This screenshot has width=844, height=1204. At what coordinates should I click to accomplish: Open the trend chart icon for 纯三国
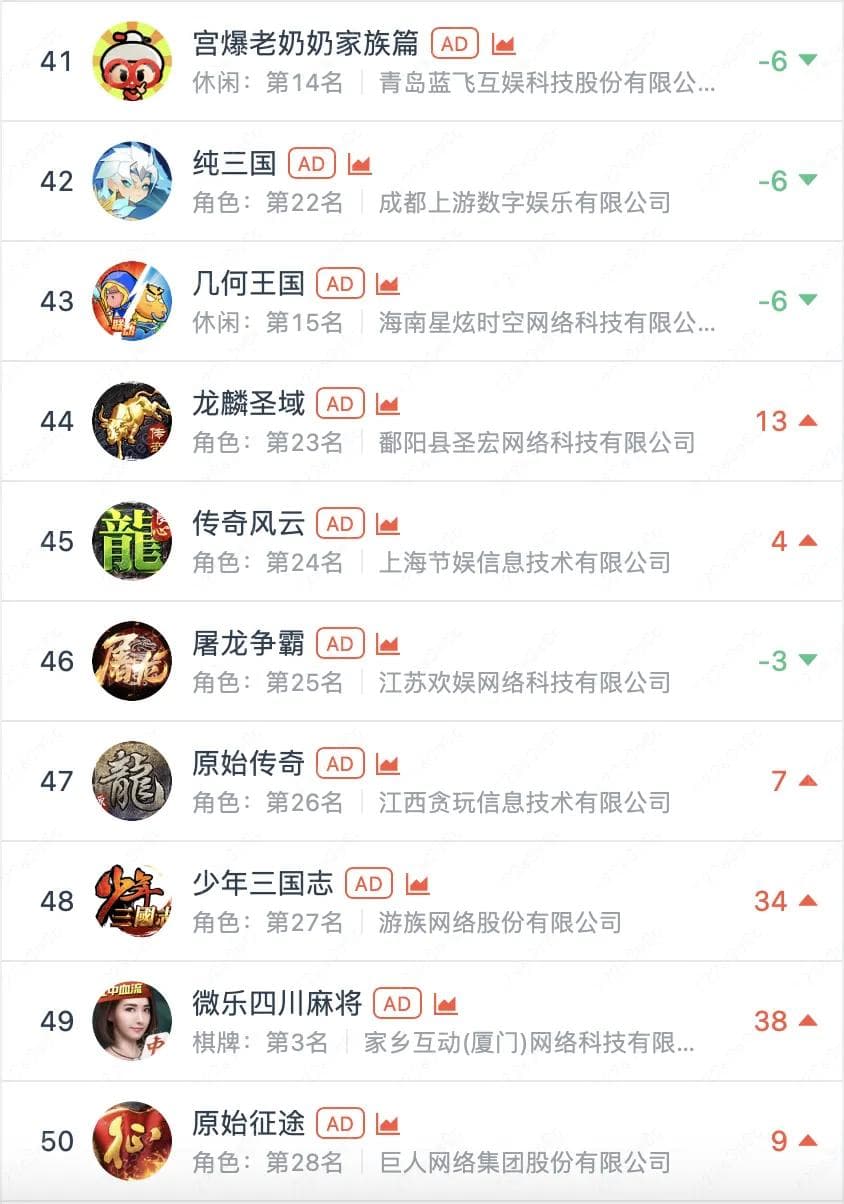pos(360,164)
